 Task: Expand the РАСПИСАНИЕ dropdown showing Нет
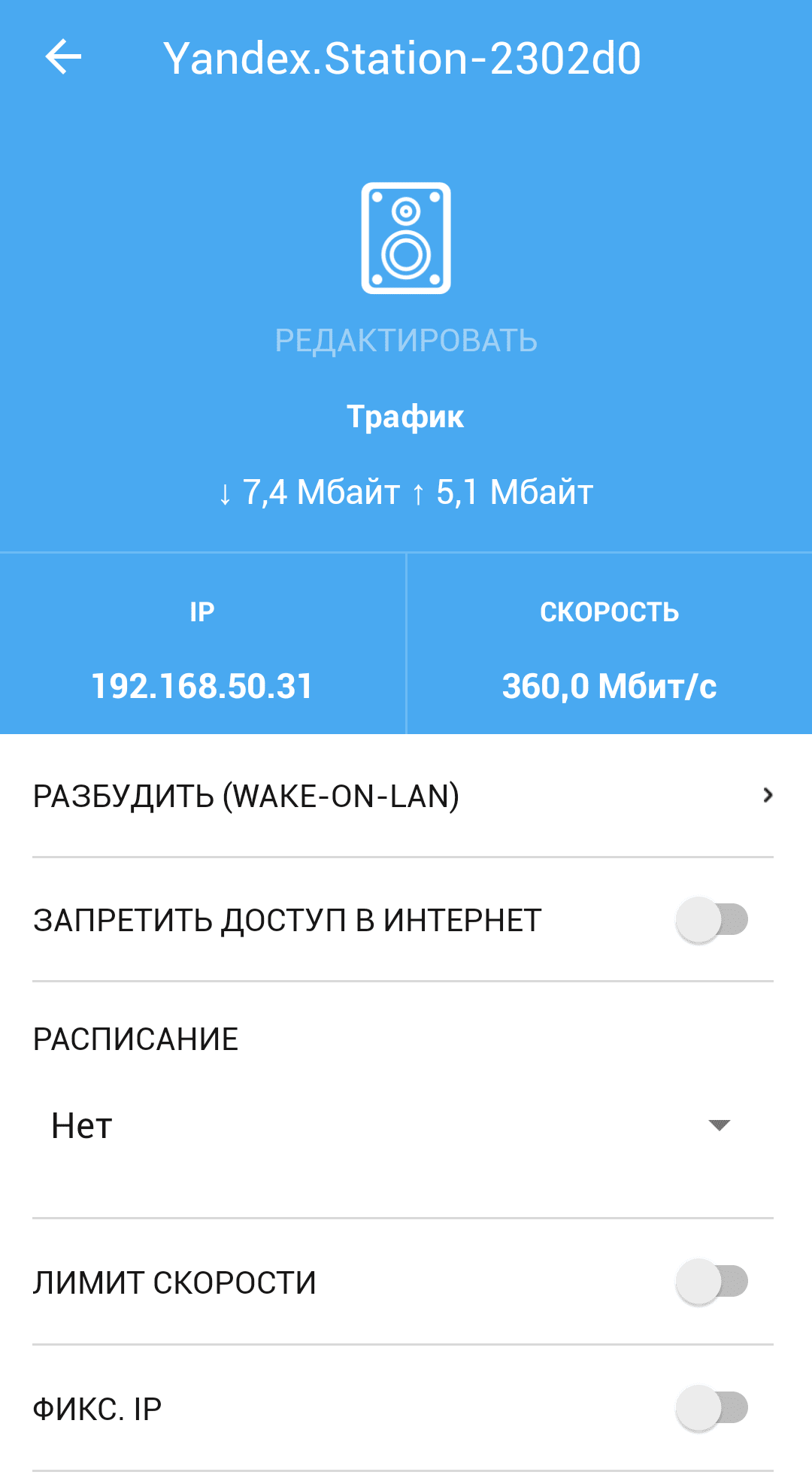click(391, 1126)
